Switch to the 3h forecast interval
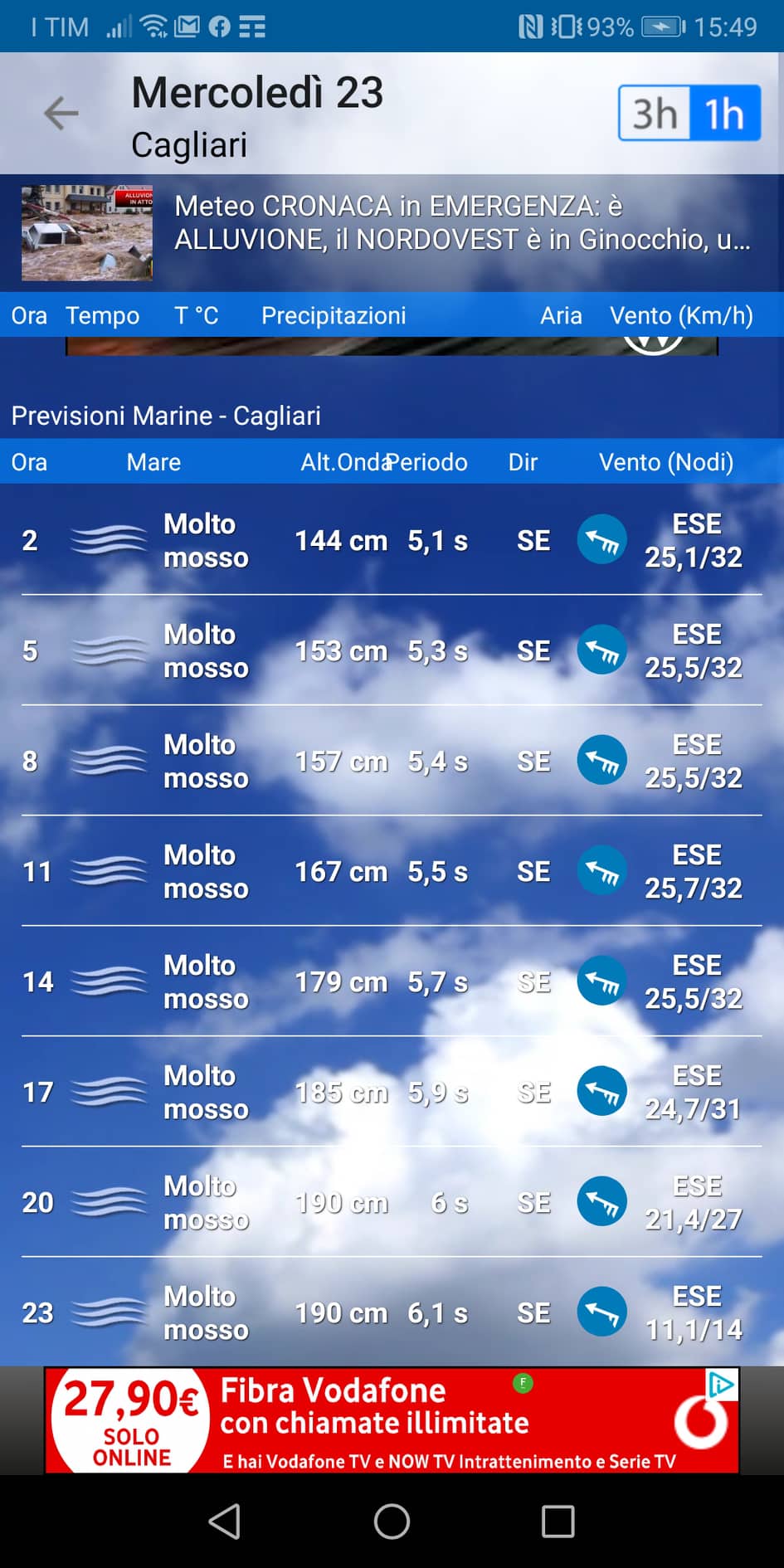Screen dimensions: 784x1568 pos(655,114)
